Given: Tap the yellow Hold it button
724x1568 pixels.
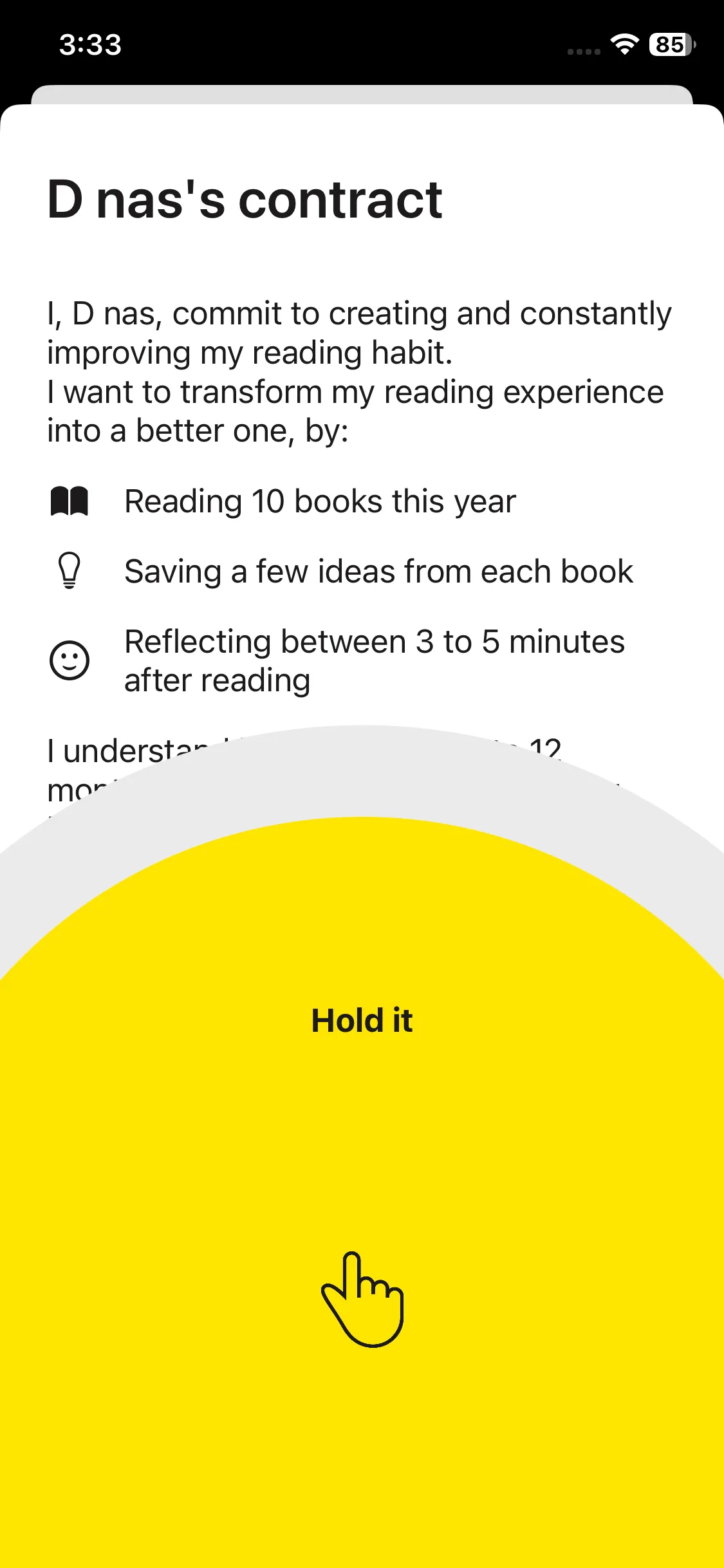Looking at the screenshot, I should coord(362,1159).
